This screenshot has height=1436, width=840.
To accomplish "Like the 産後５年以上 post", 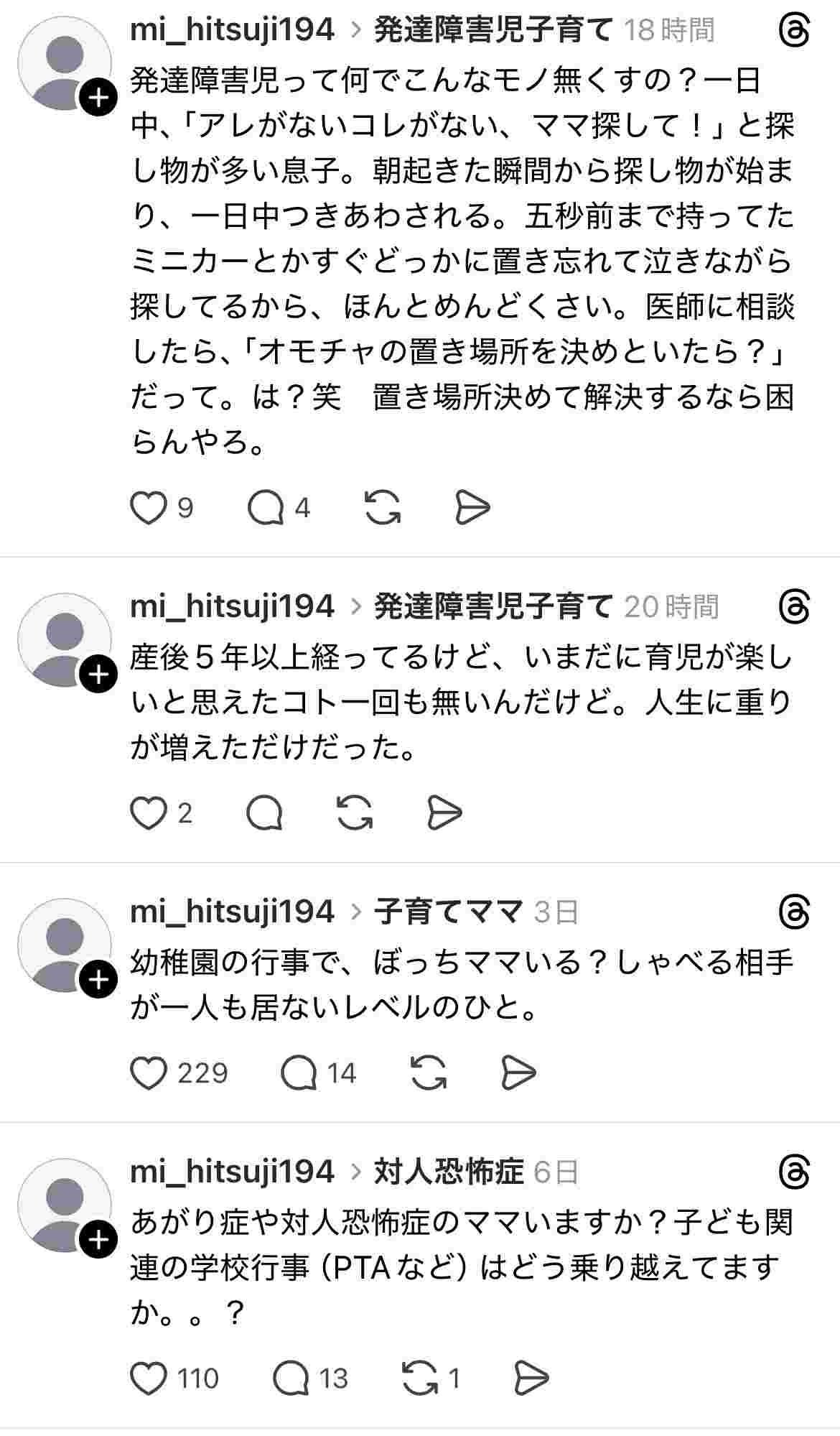I will 149,813.
